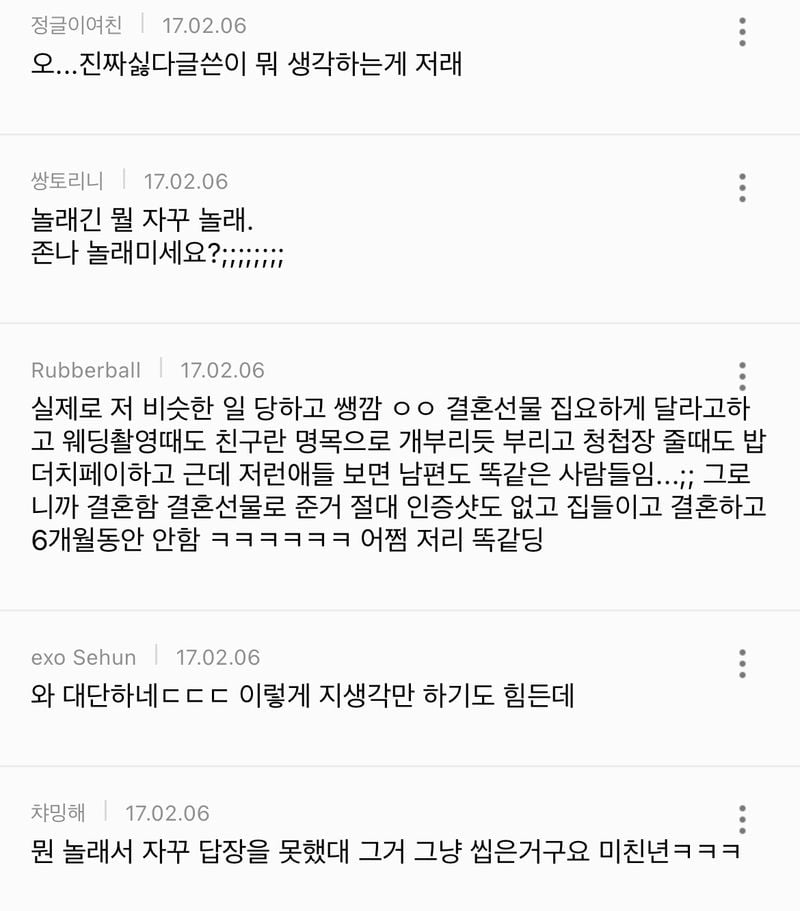Open overflow menu on Rubberball's comment
800x911 pixels.
(x=742, y=376)
